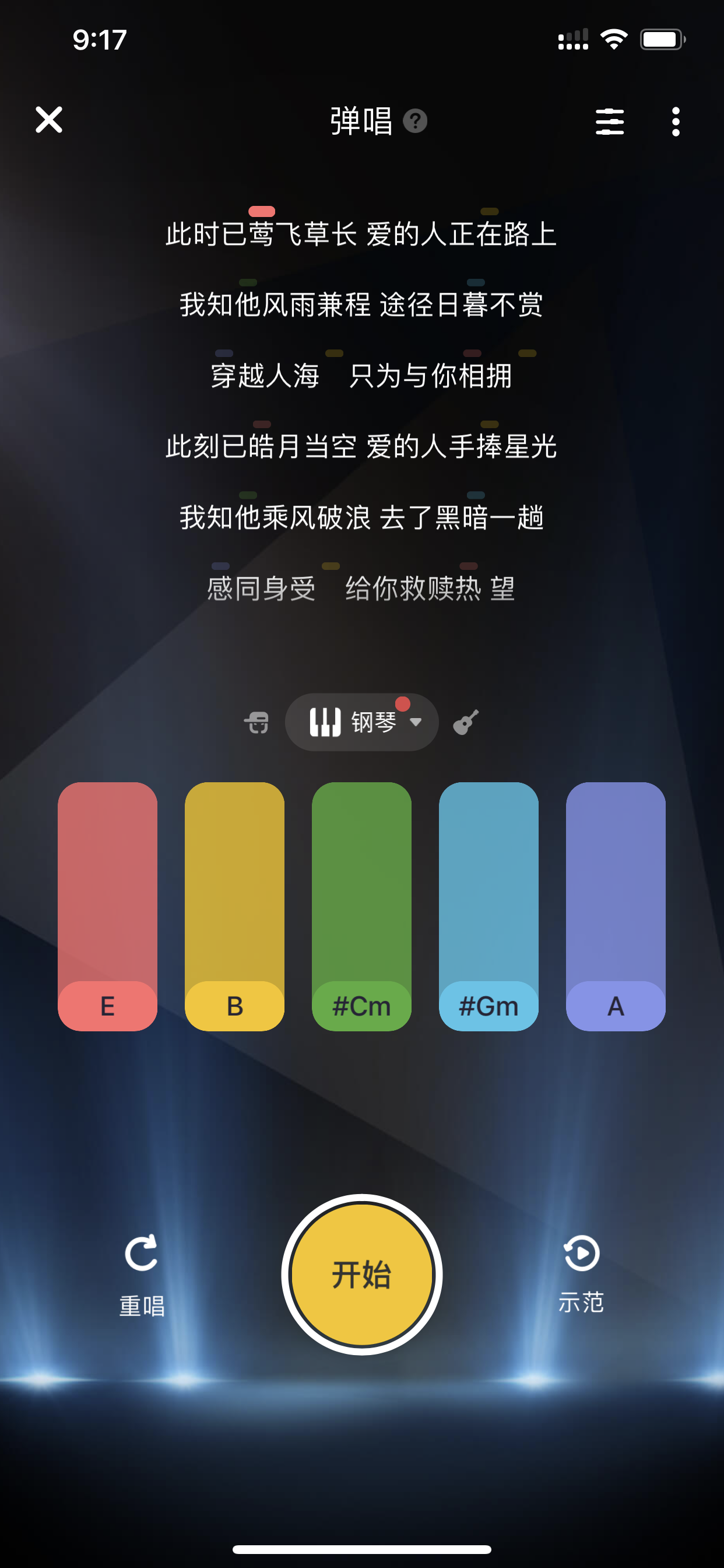Play the purple A chord pad
This screenshot has width=724, height=1568.
point(616,907)
